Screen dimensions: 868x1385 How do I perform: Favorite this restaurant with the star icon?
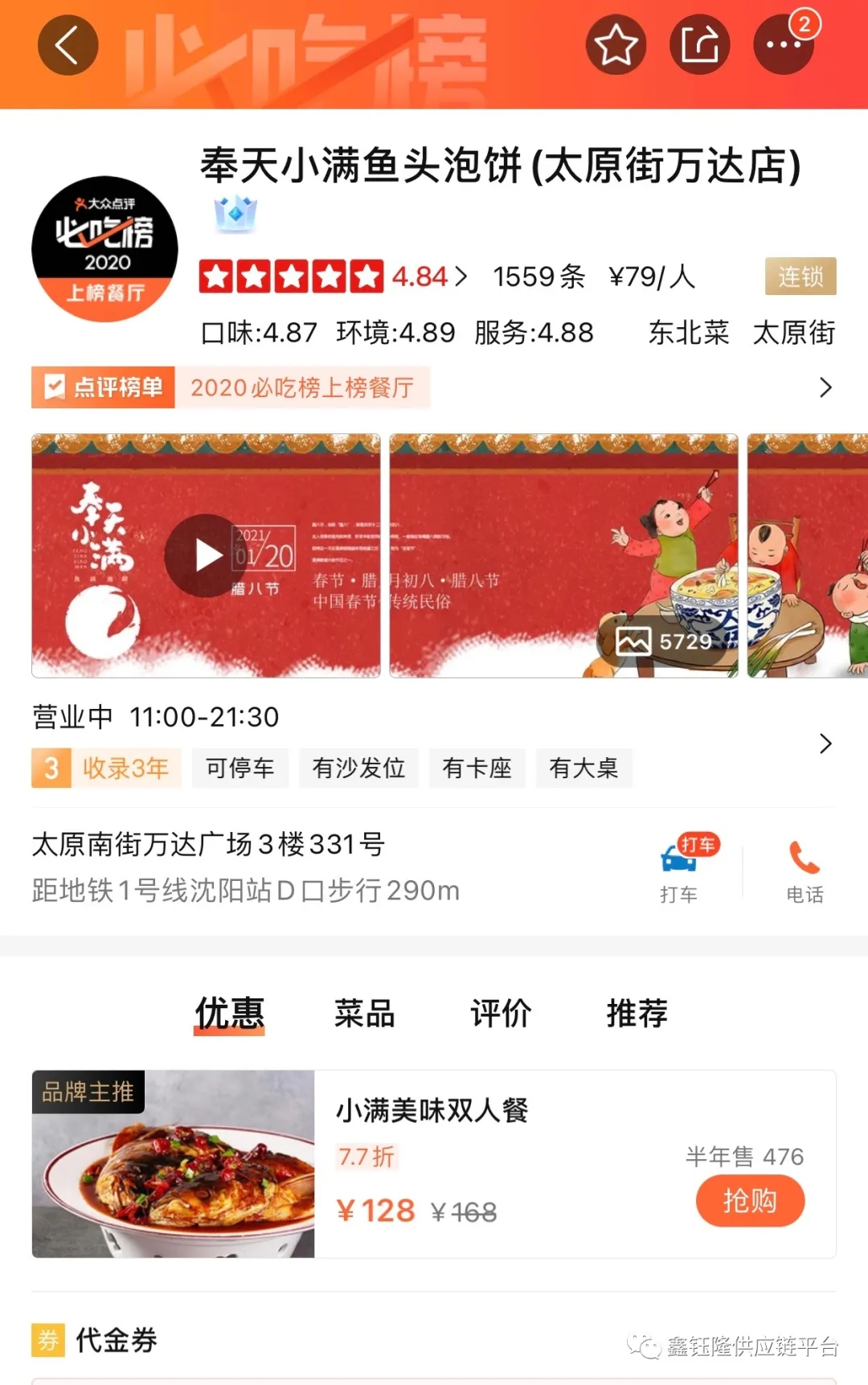(616, 45)
